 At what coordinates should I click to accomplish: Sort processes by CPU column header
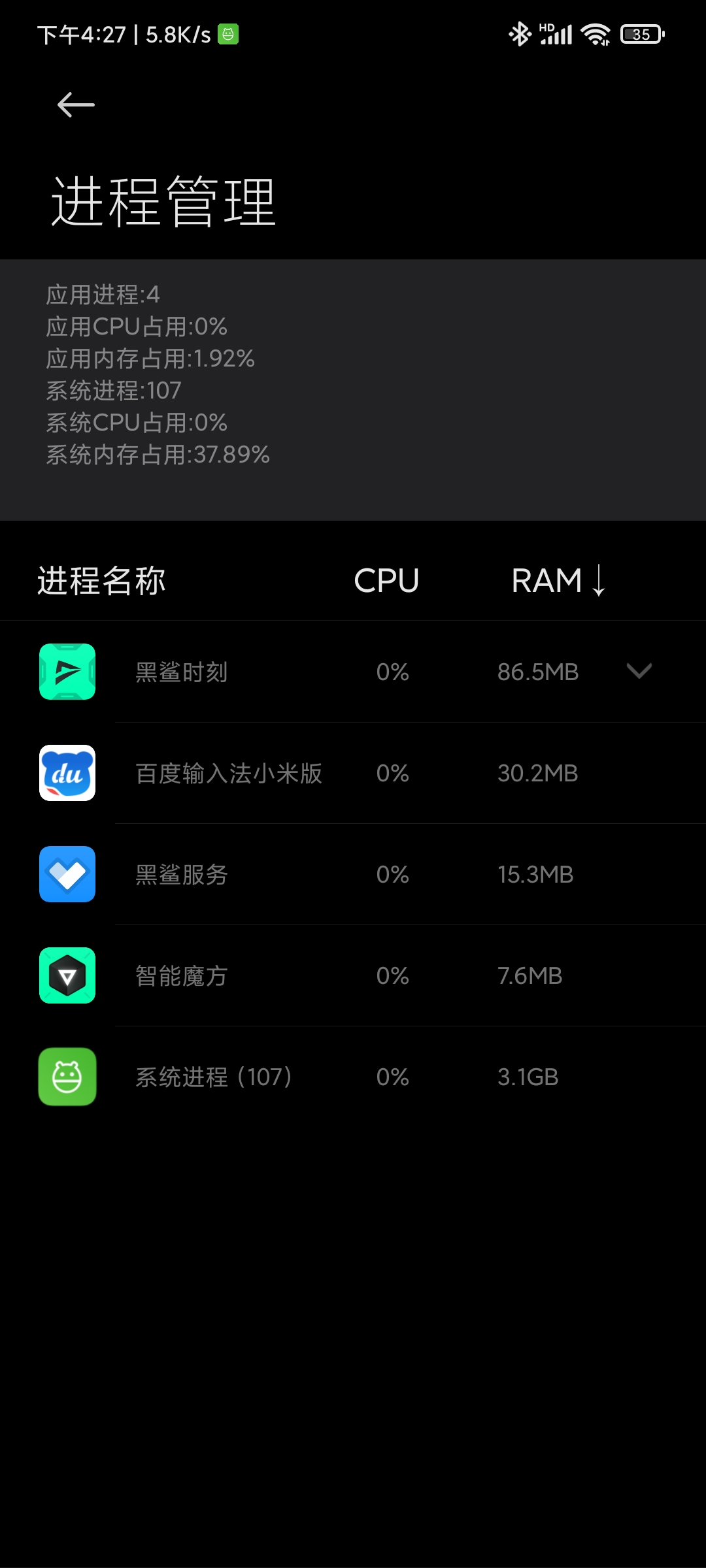tap(386, 580)
